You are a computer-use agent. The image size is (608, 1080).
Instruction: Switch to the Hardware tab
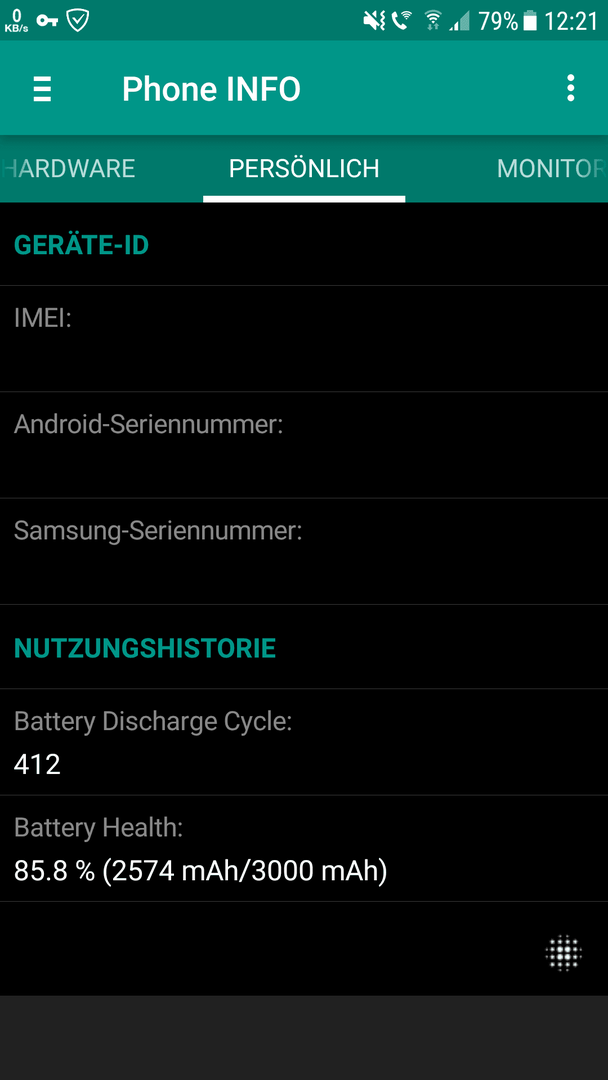(x=67, y=169)
